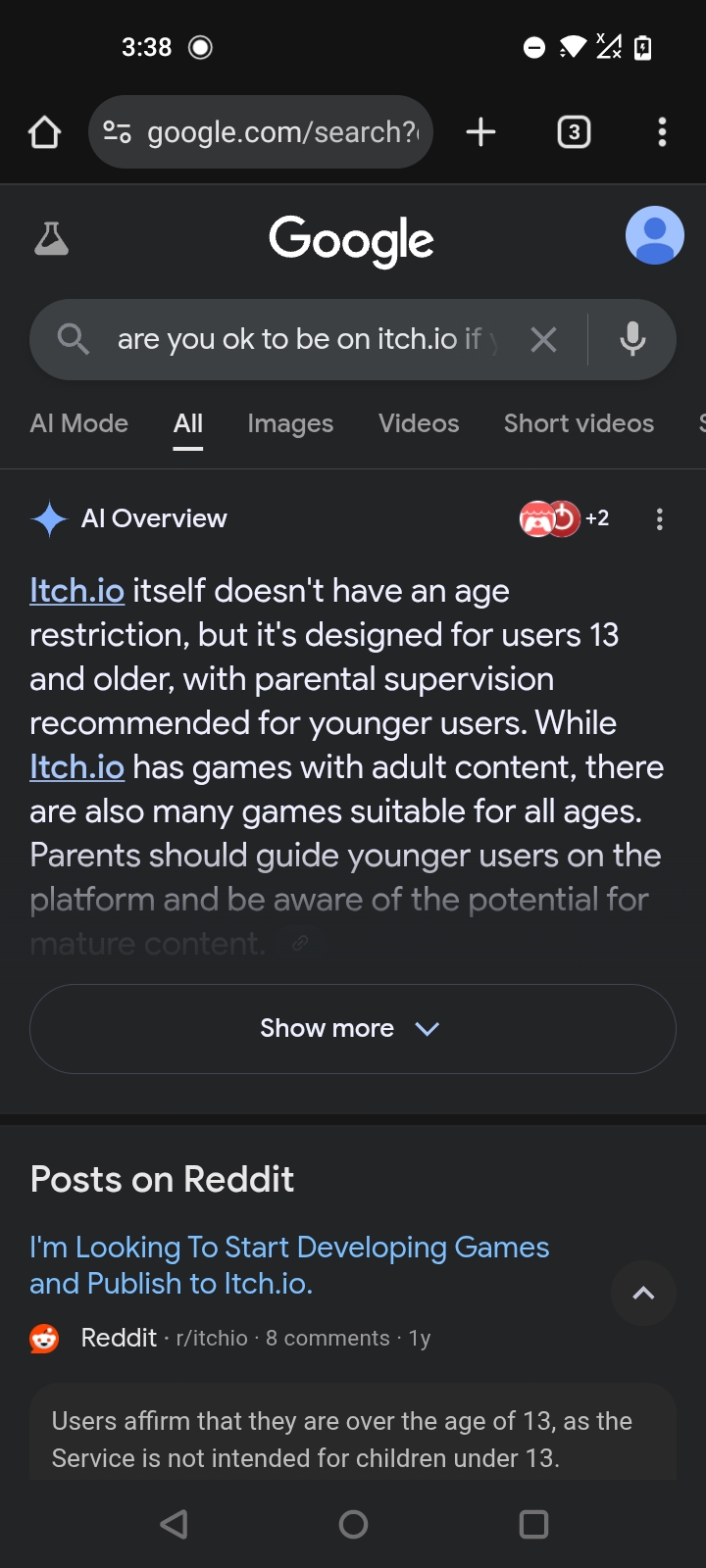706x1568 pixels.
Task: Switch to the Short videos tab
Action: tap(579, 423)
